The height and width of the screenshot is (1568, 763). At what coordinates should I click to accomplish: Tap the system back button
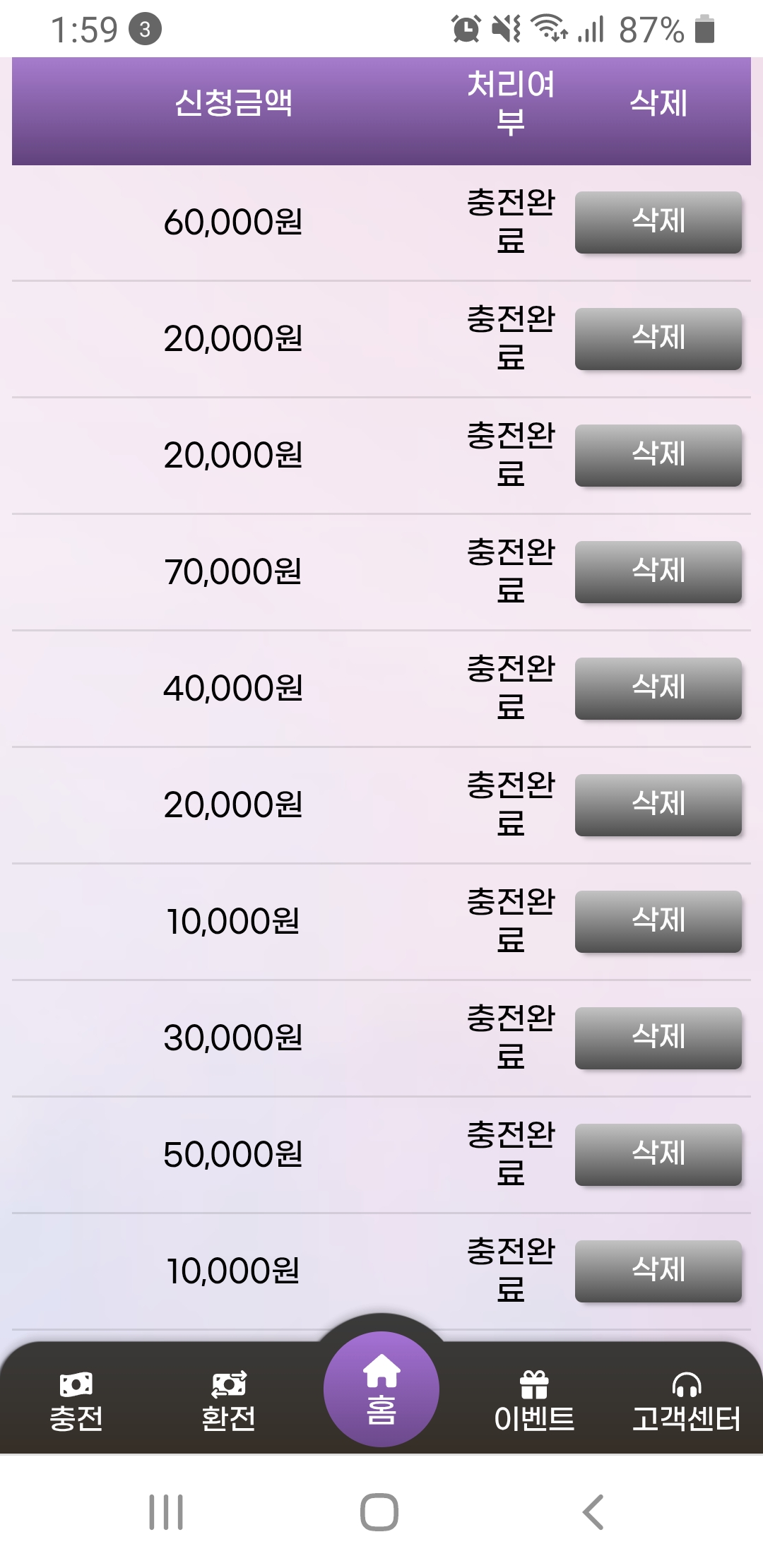point(593,1512)
